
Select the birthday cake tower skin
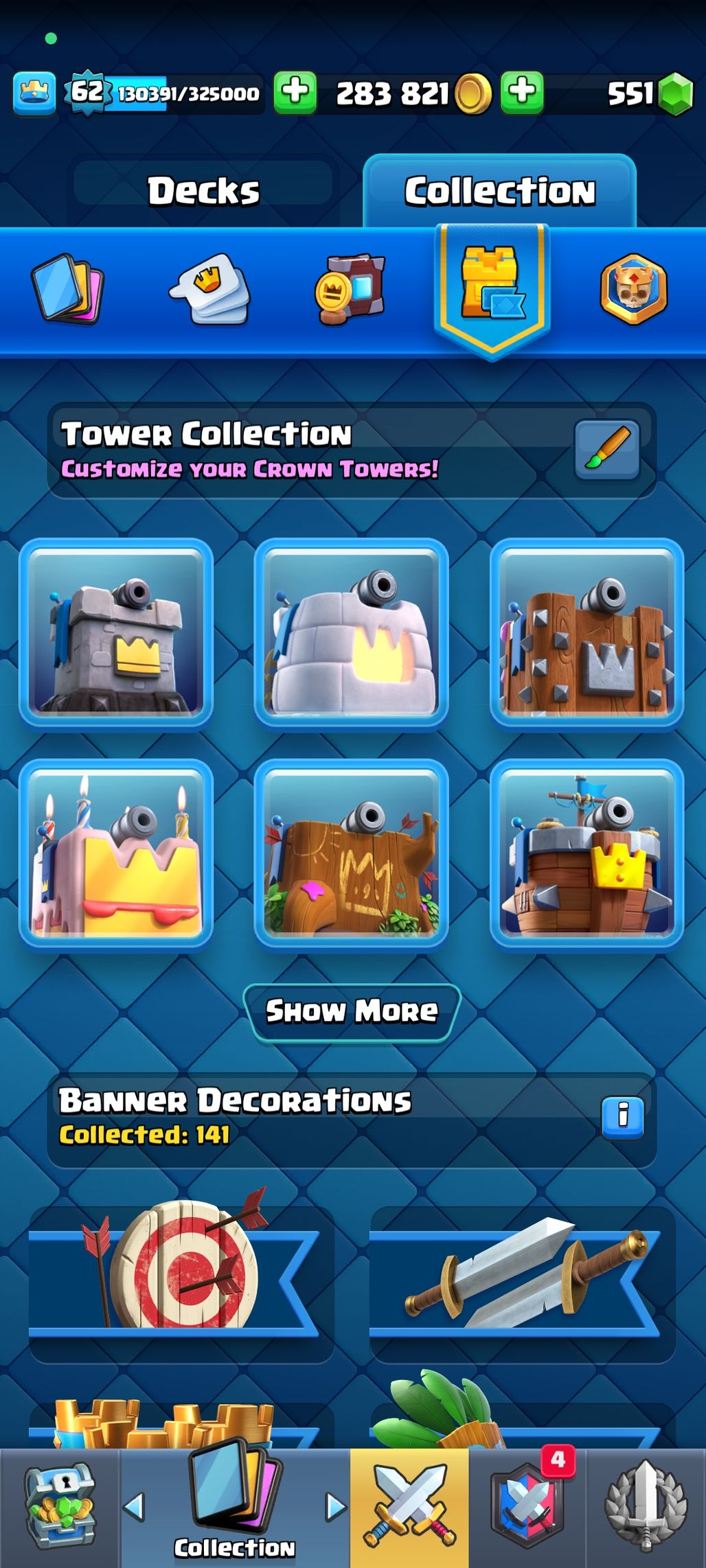click(116, 853)
